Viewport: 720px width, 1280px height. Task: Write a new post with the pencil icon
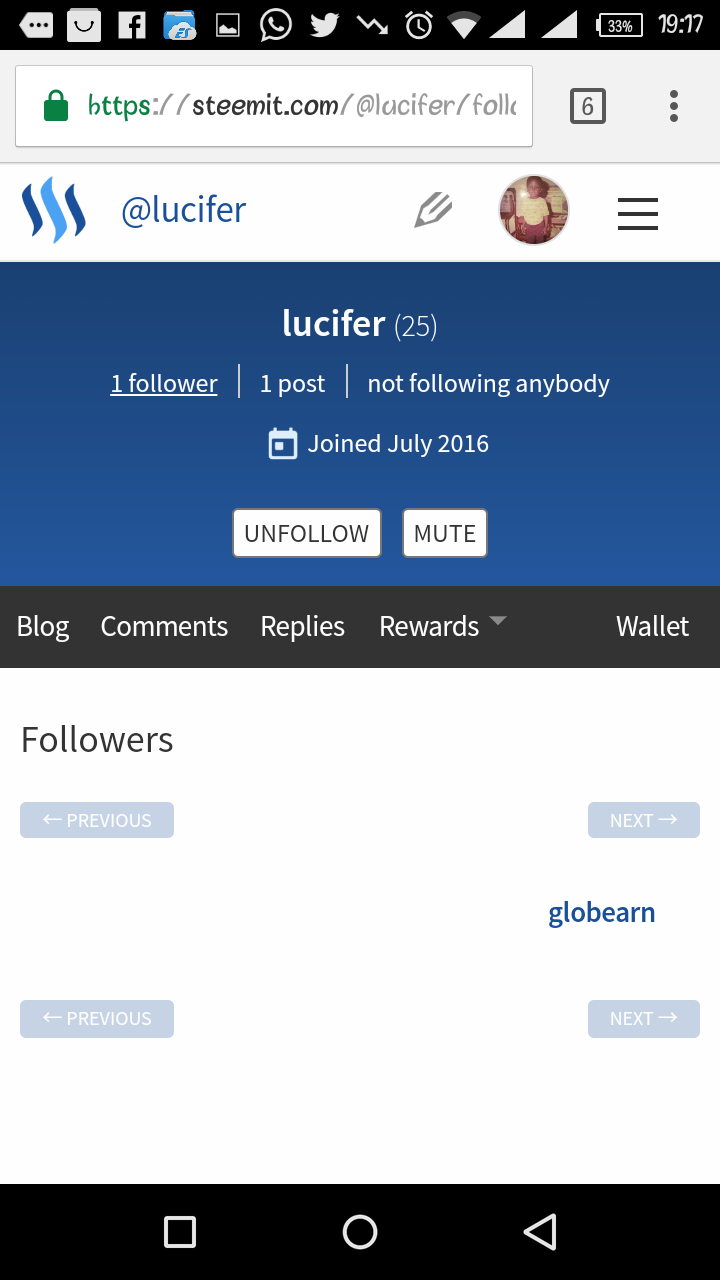433,211
